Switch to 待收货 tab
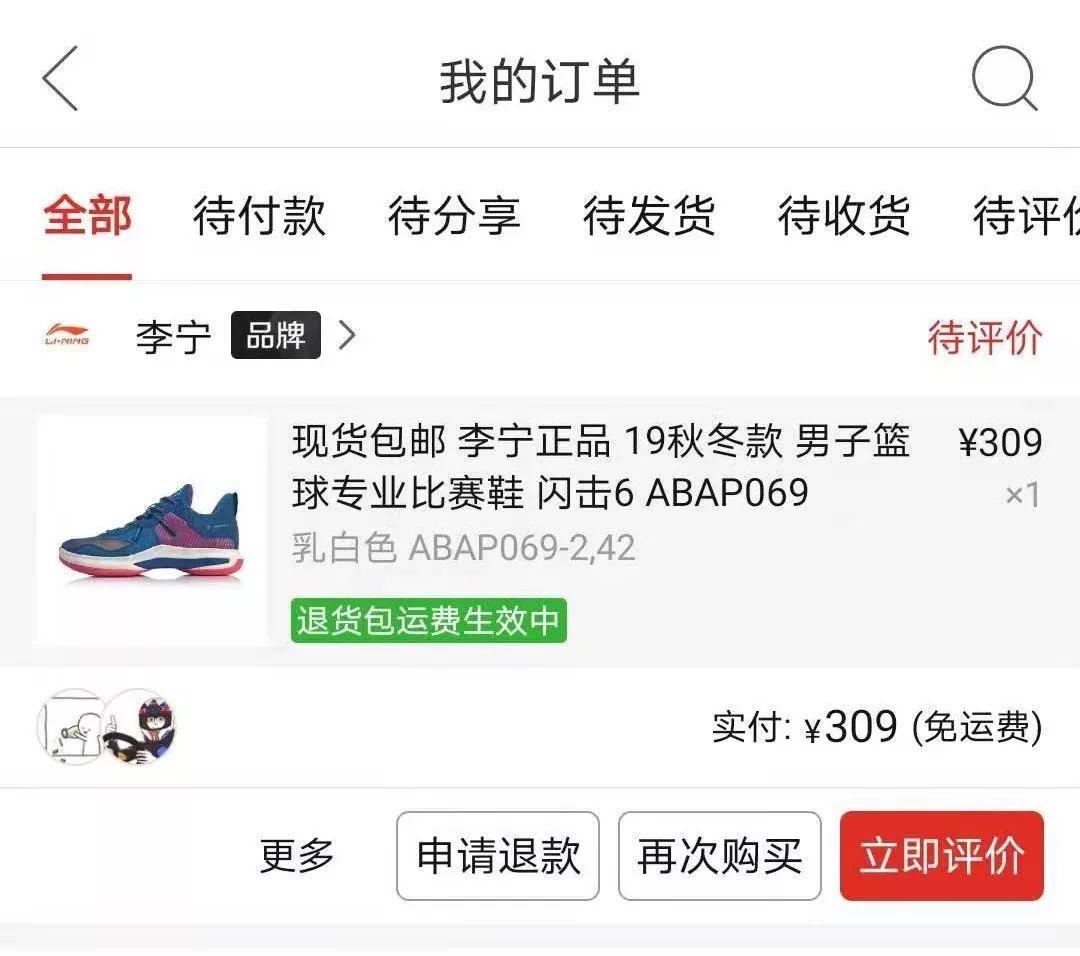1080x956 pixels. (x=844, y=216)
